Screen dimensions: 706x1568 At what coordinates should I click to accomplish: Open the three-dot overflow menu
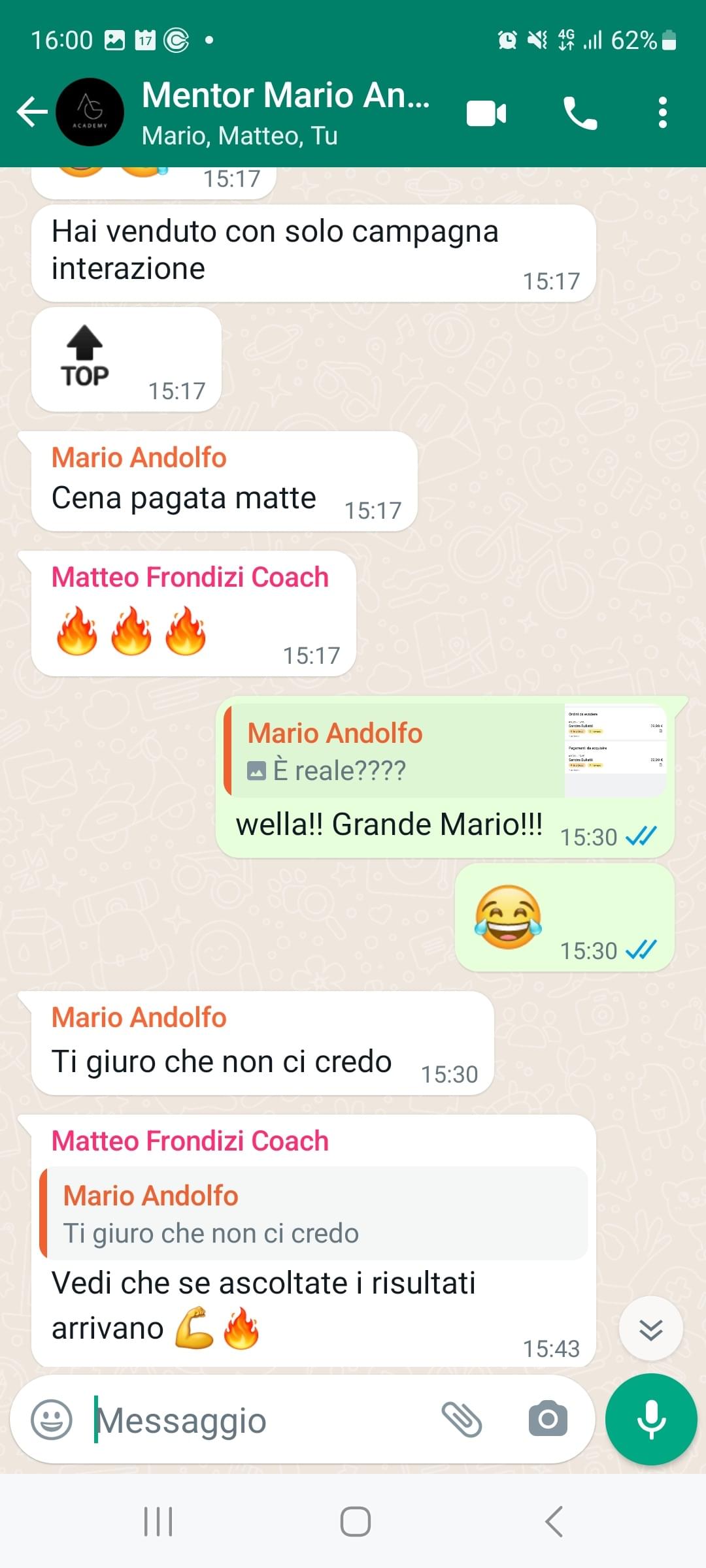(663, 112)
